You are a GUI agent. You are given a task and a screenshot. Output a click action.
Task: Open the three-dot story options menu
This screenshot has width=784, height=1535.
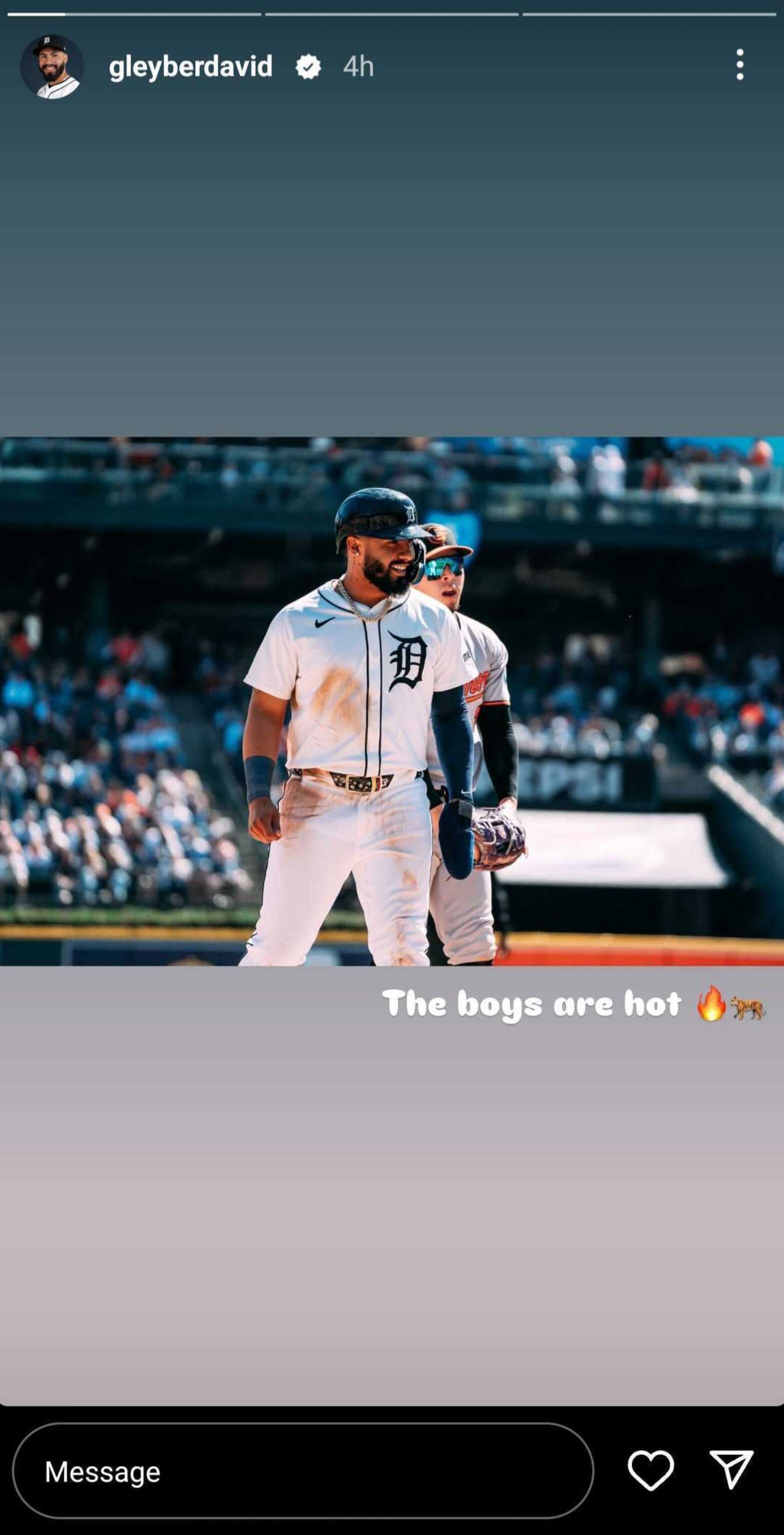pos(740,65)
